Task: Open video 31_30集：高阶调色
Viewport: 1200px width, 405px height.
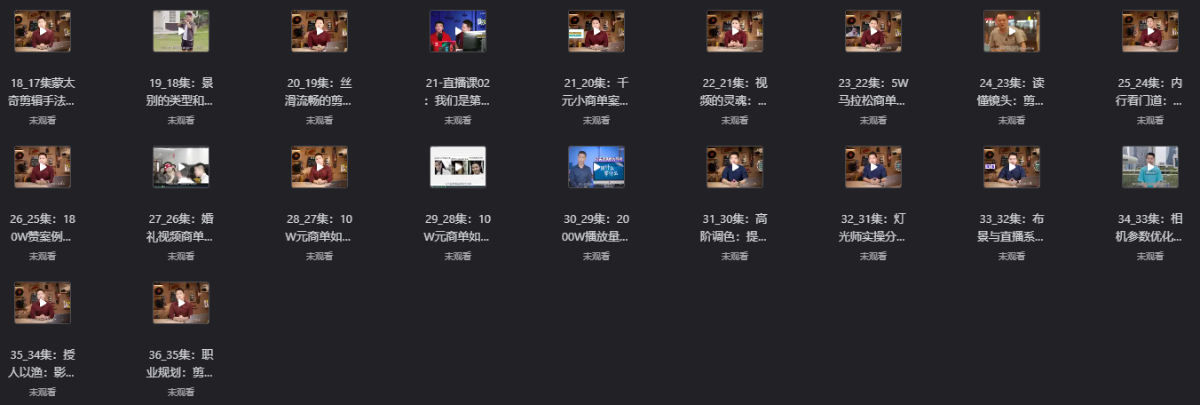Action: coord(735,167)
